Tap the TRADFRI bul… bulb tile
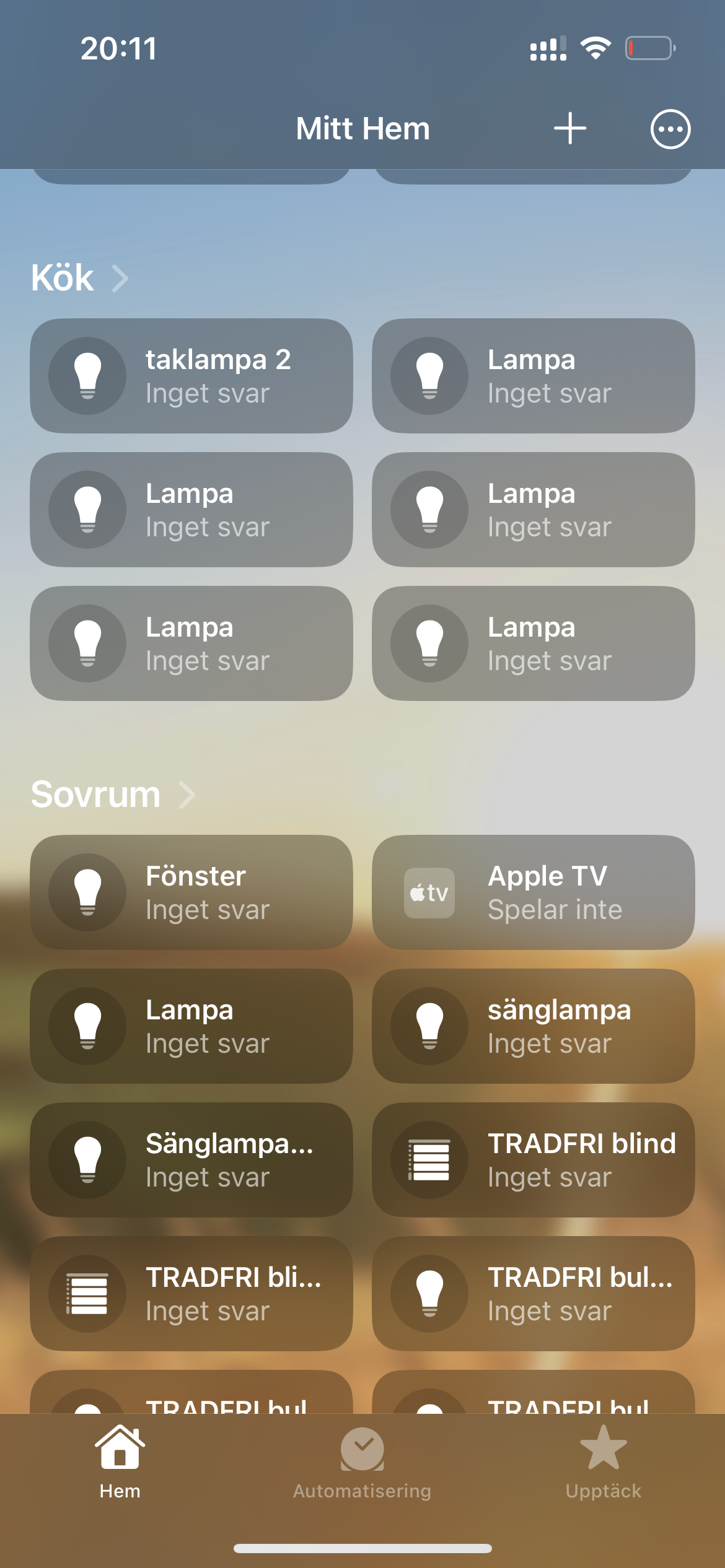The width and height of the screenshot is (725, 1568). click(x=534, y=1294)
